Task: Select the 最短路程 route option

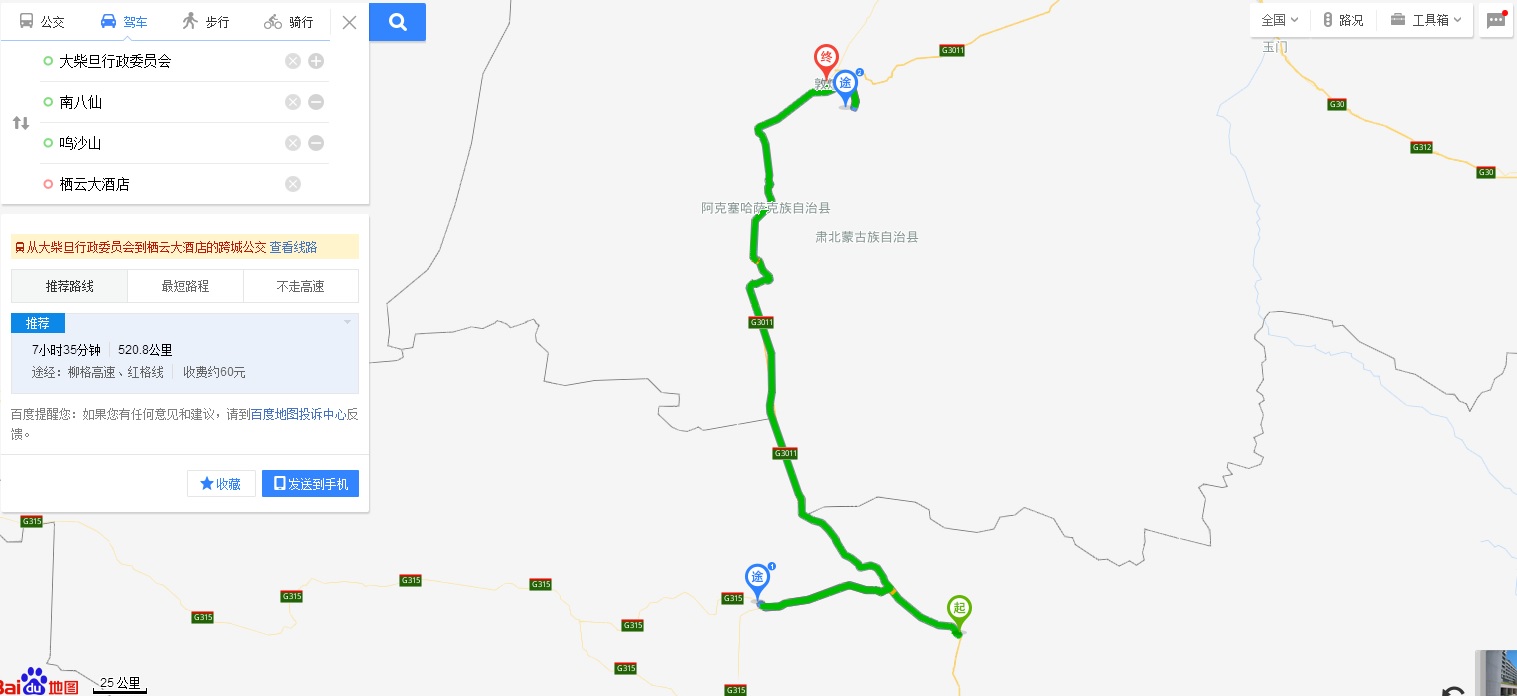Action: tap(185, 286)
